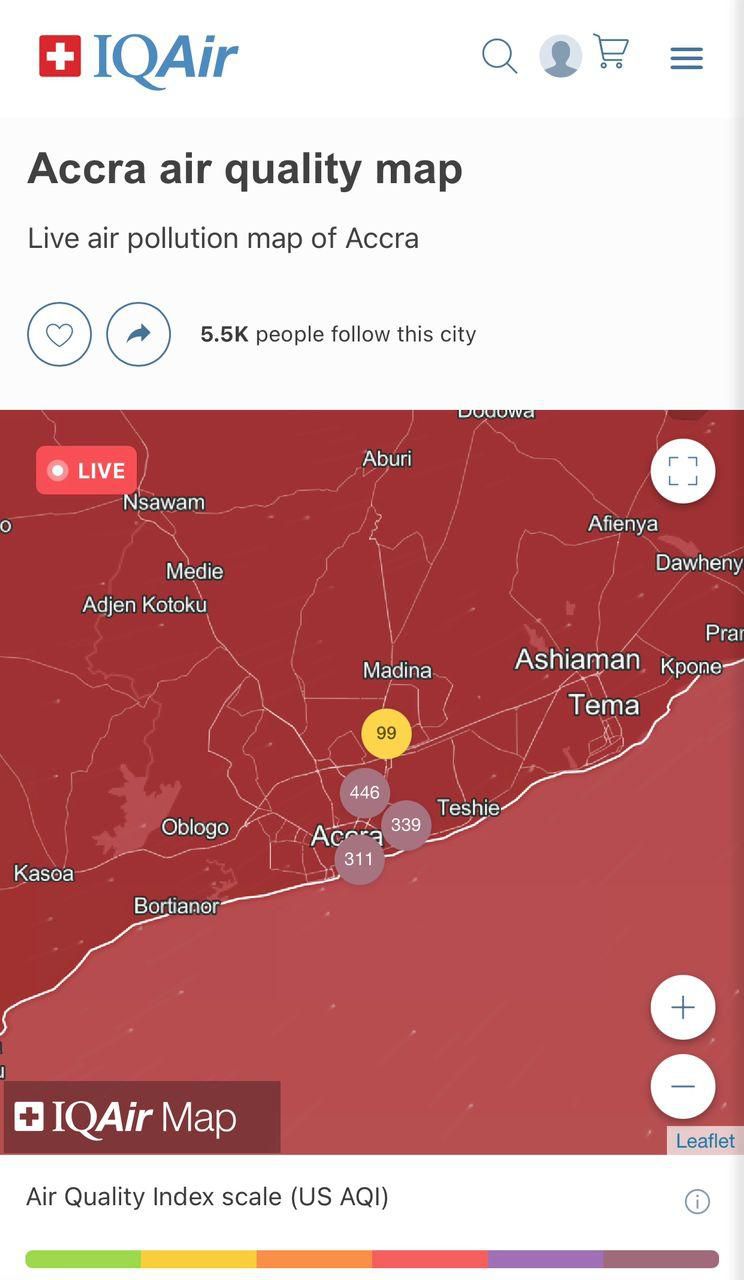The height and width of the screenshot is (1280, 744).
Task: Select the yellow 99 AQI station marker
Action: 386,733
